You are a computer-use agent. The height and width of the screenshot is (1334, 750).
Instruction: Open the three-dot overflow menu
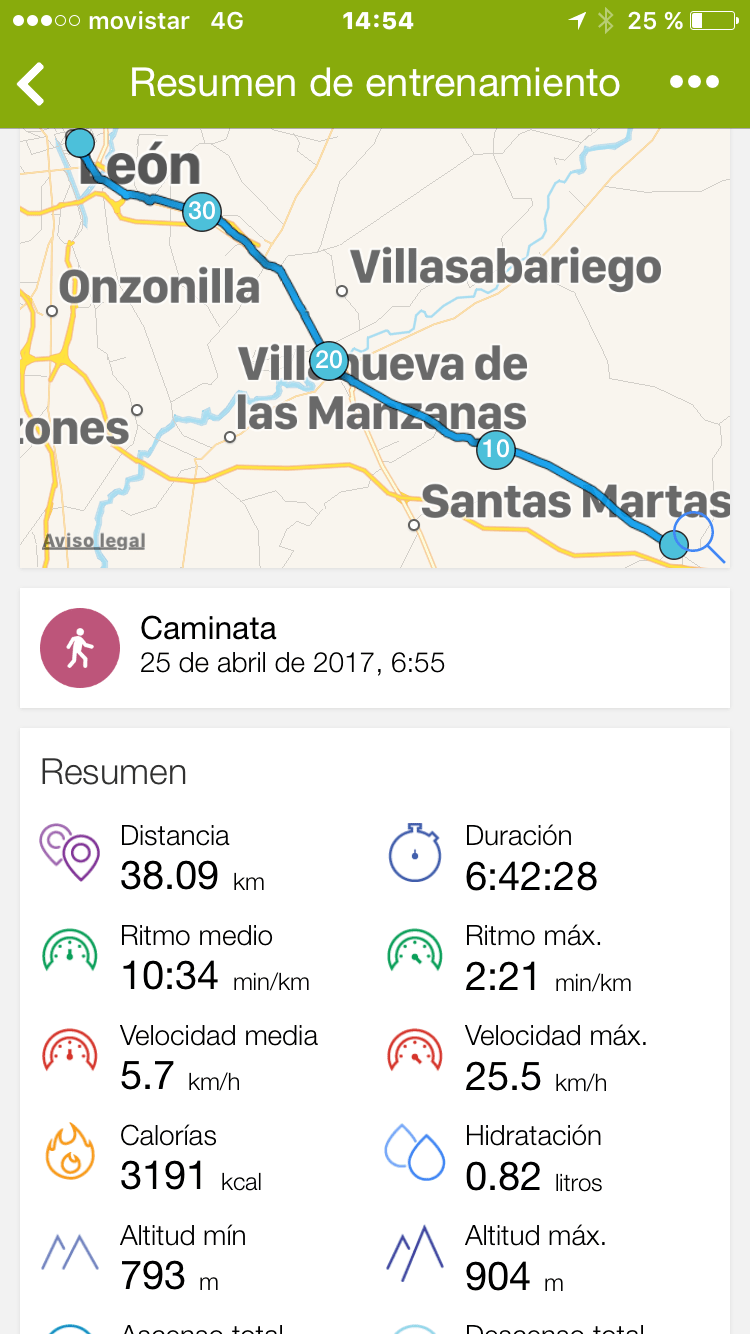coord(694,83)
